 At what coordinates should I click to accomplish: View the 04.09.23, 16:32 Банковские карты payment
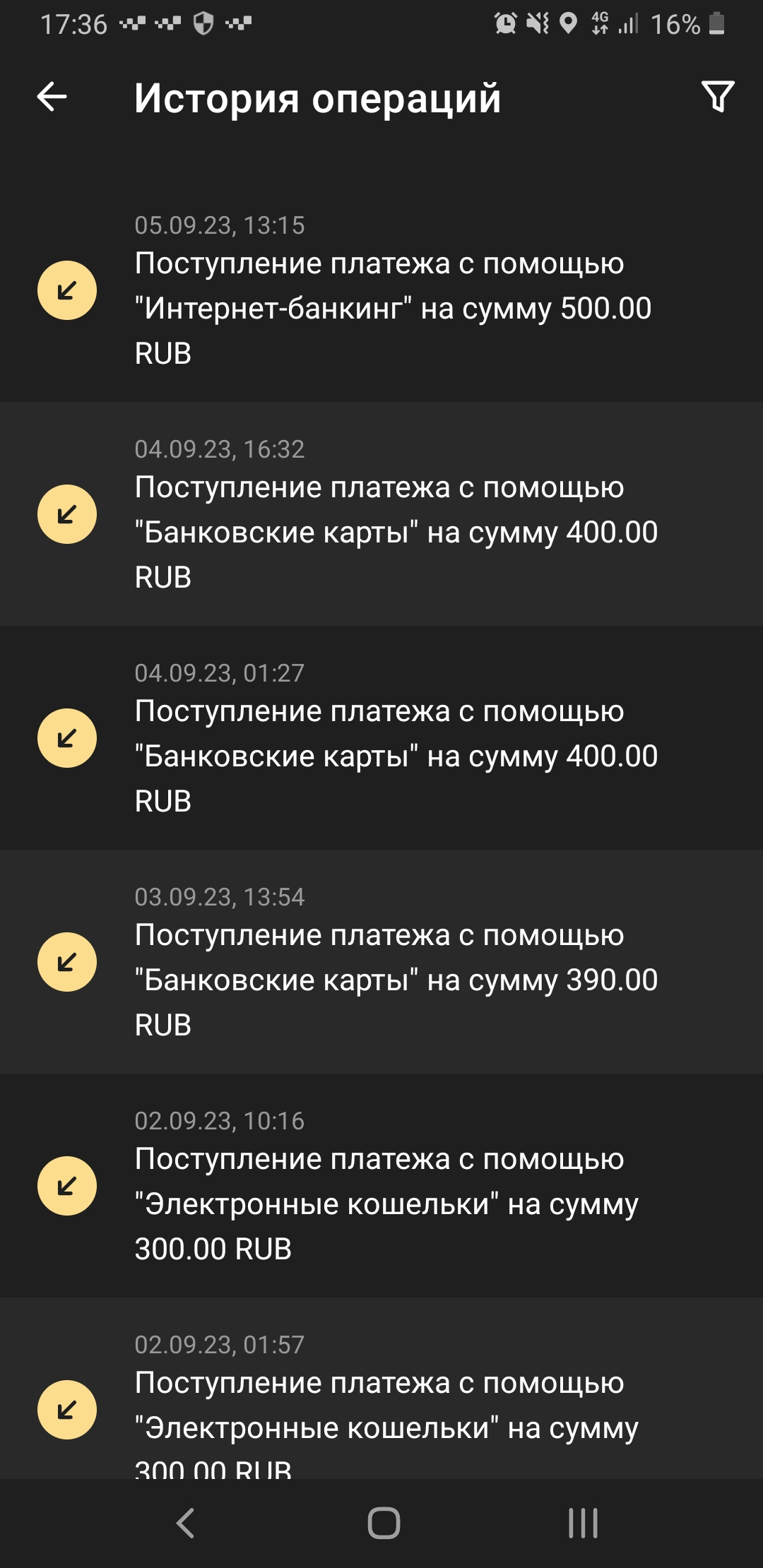(x=381, y=514)
